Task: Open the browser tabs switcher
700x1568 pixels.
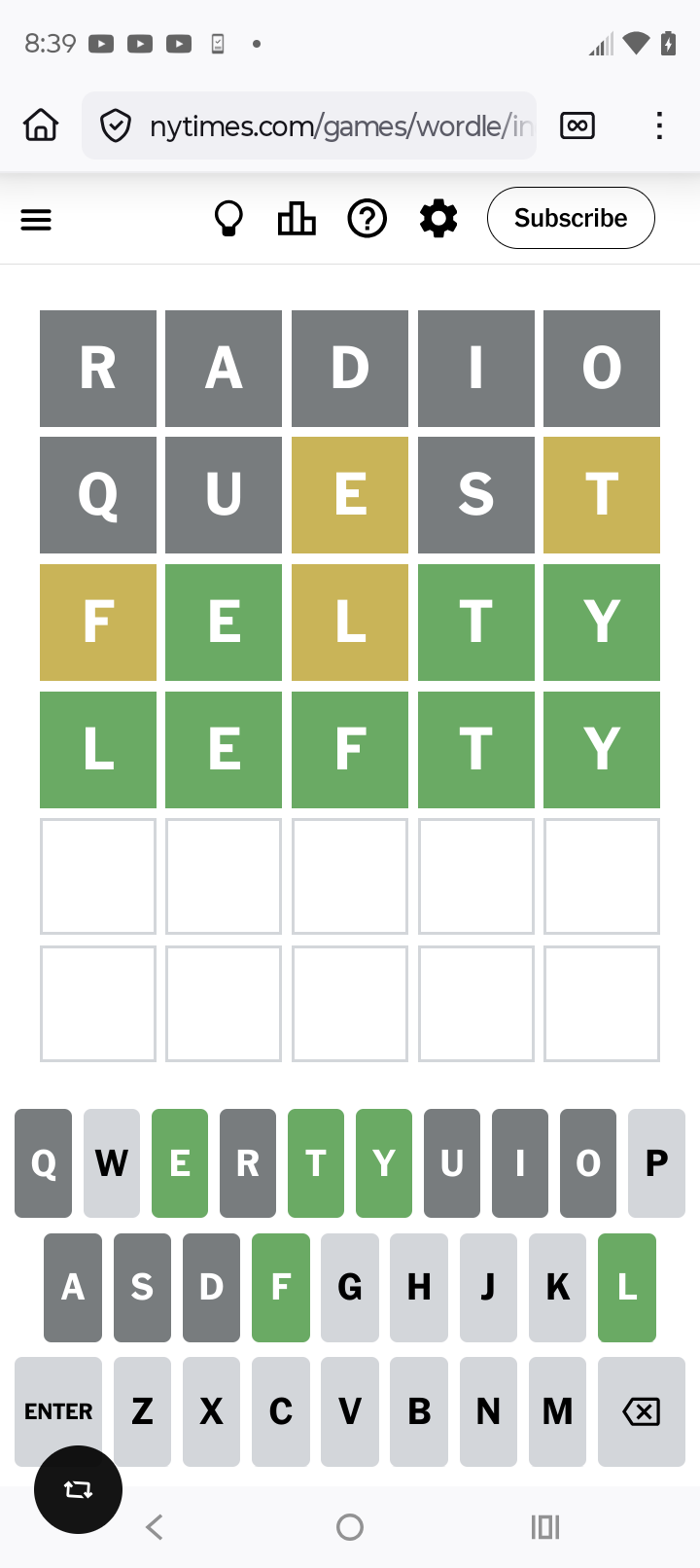Action: 577,125
